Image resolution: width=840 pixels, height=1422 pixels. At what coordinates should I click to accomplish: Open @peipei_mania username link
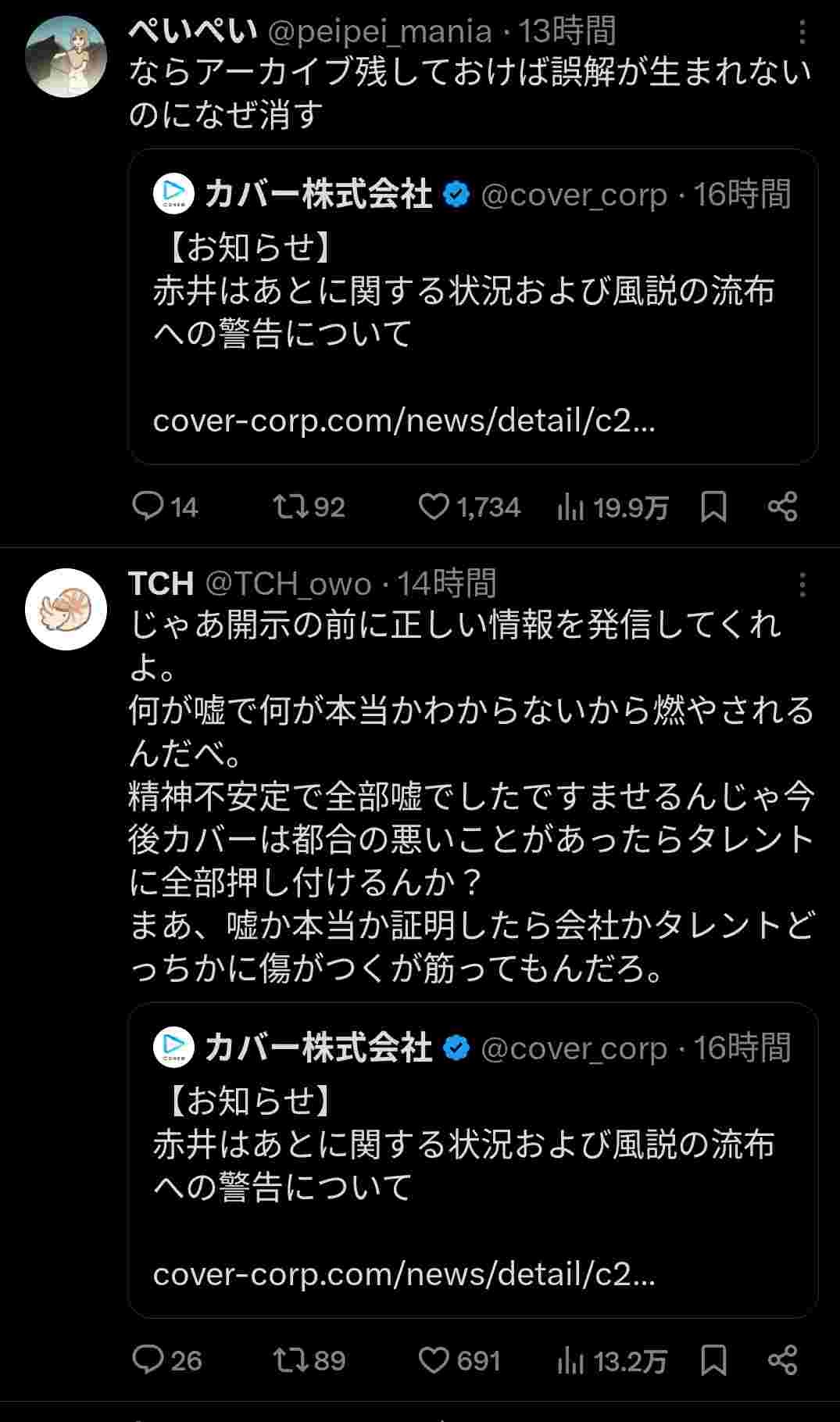coord(380,31)
